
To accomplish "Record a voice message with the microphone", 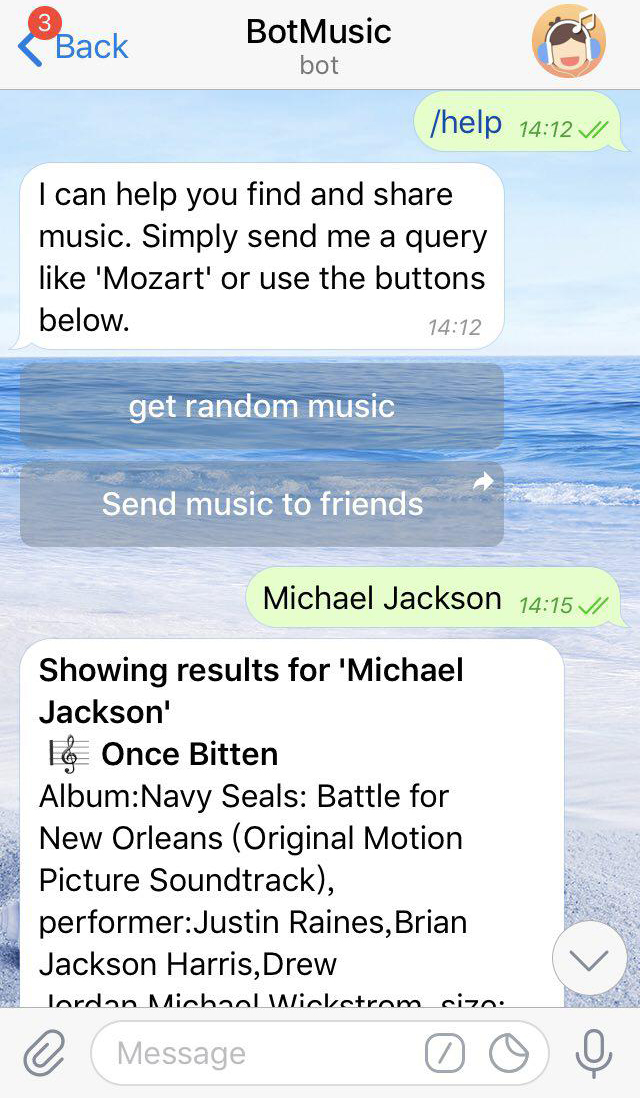I will click(594, 1052).
